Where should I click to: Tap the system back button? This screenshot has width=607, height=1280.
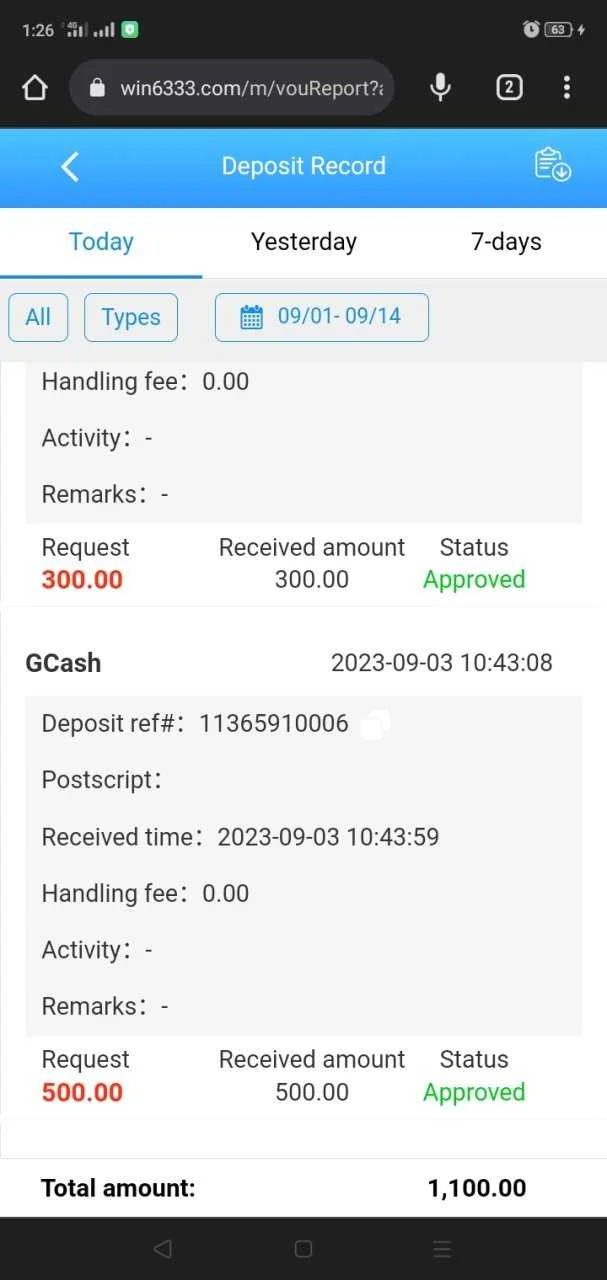[x=163, y=1248]
